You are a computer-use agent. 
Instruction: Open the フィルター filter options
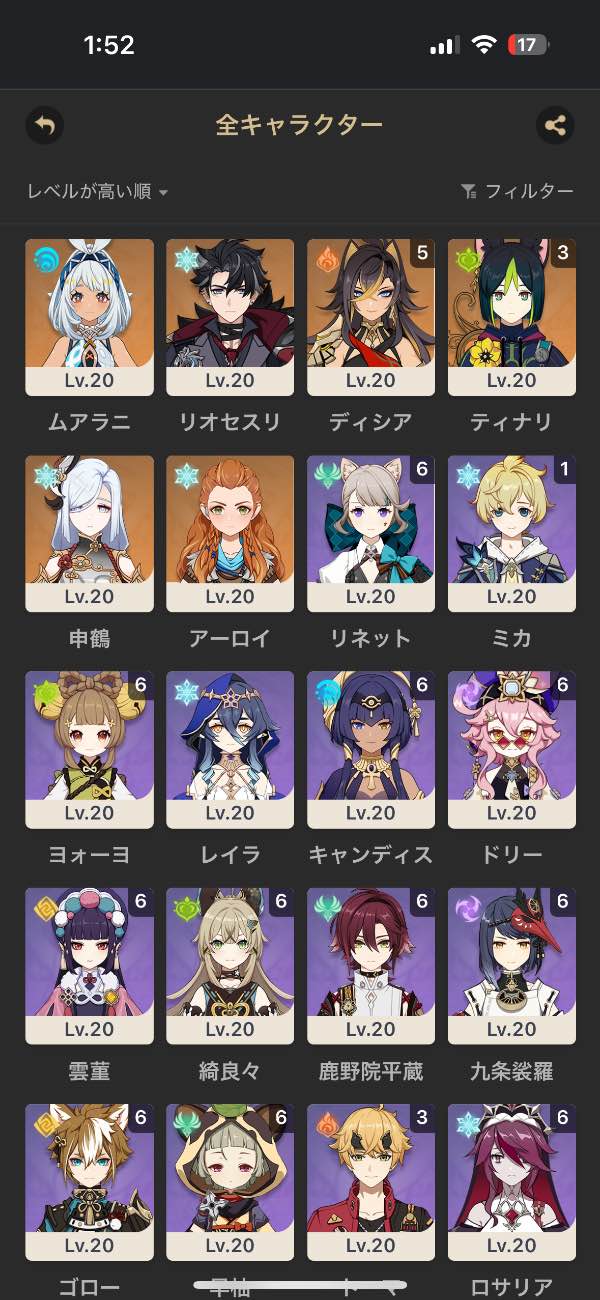click(517, 191)
